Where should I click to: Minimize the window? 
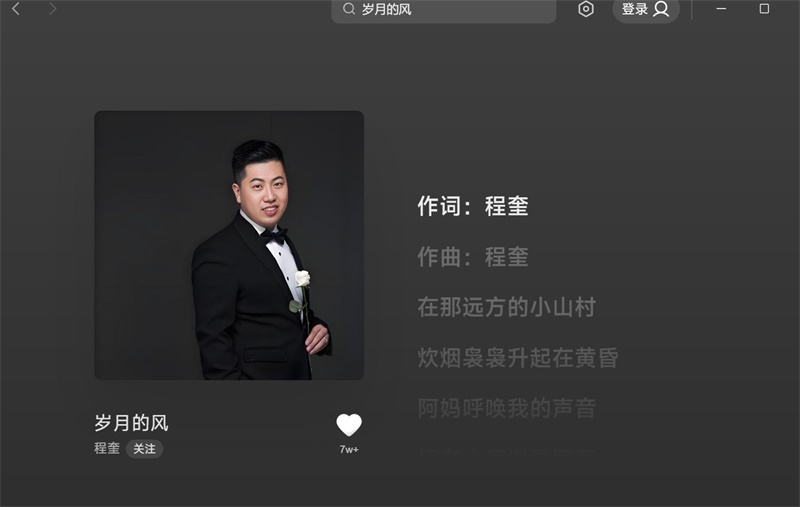(x=721, y=9)
